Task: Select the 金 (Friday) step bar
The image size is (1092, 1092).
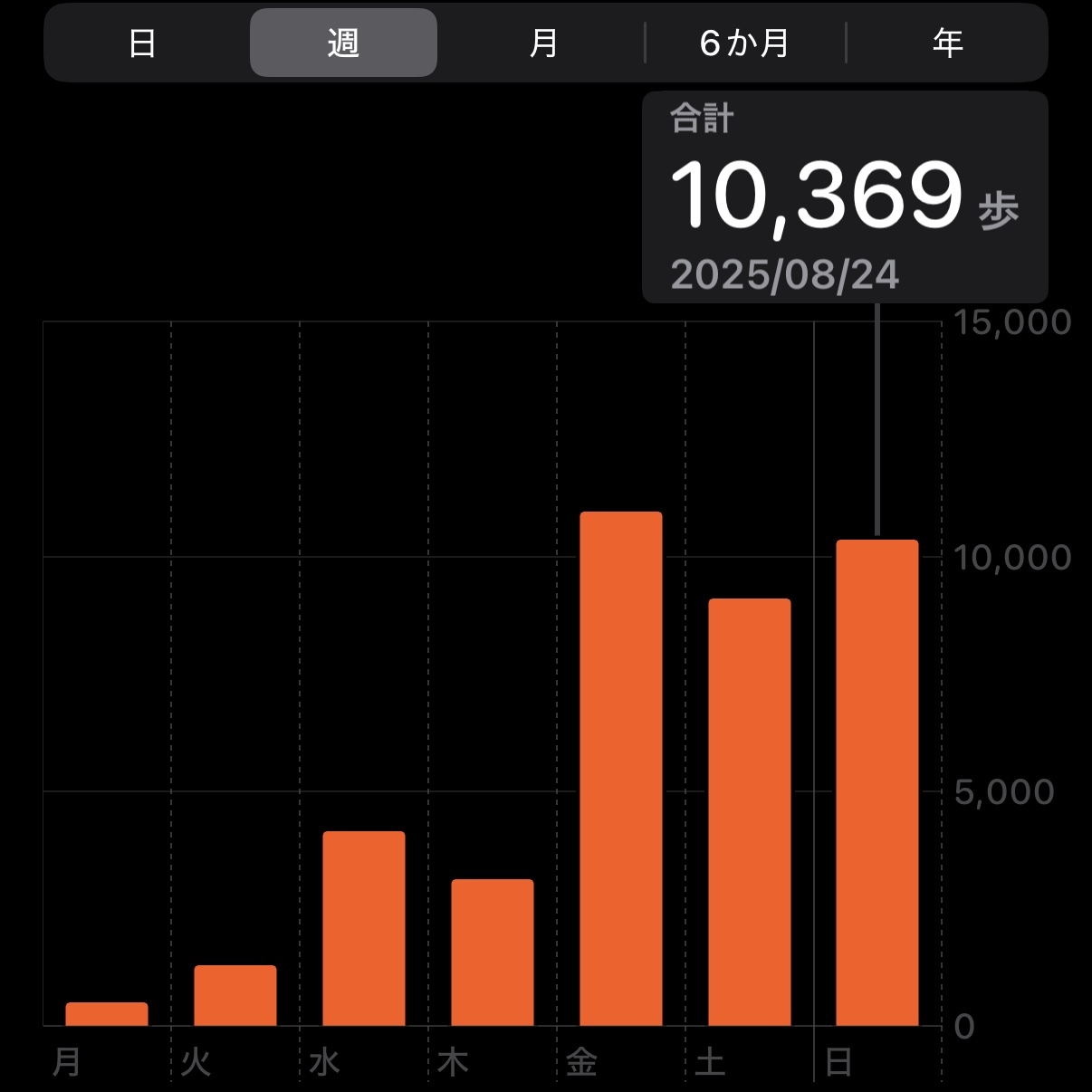Action: (621, 769)
